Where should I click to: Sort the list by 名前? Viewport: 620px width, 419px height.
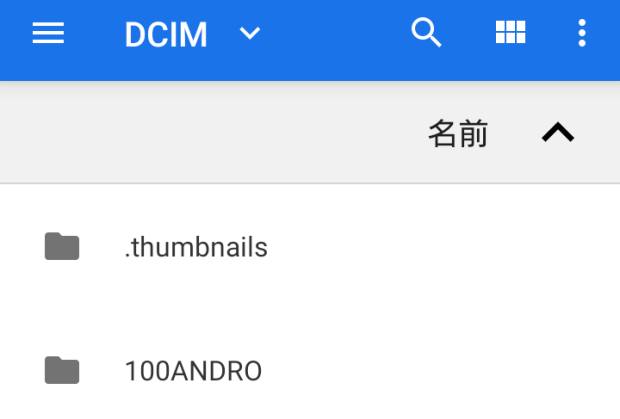click(x=458, y=133)
